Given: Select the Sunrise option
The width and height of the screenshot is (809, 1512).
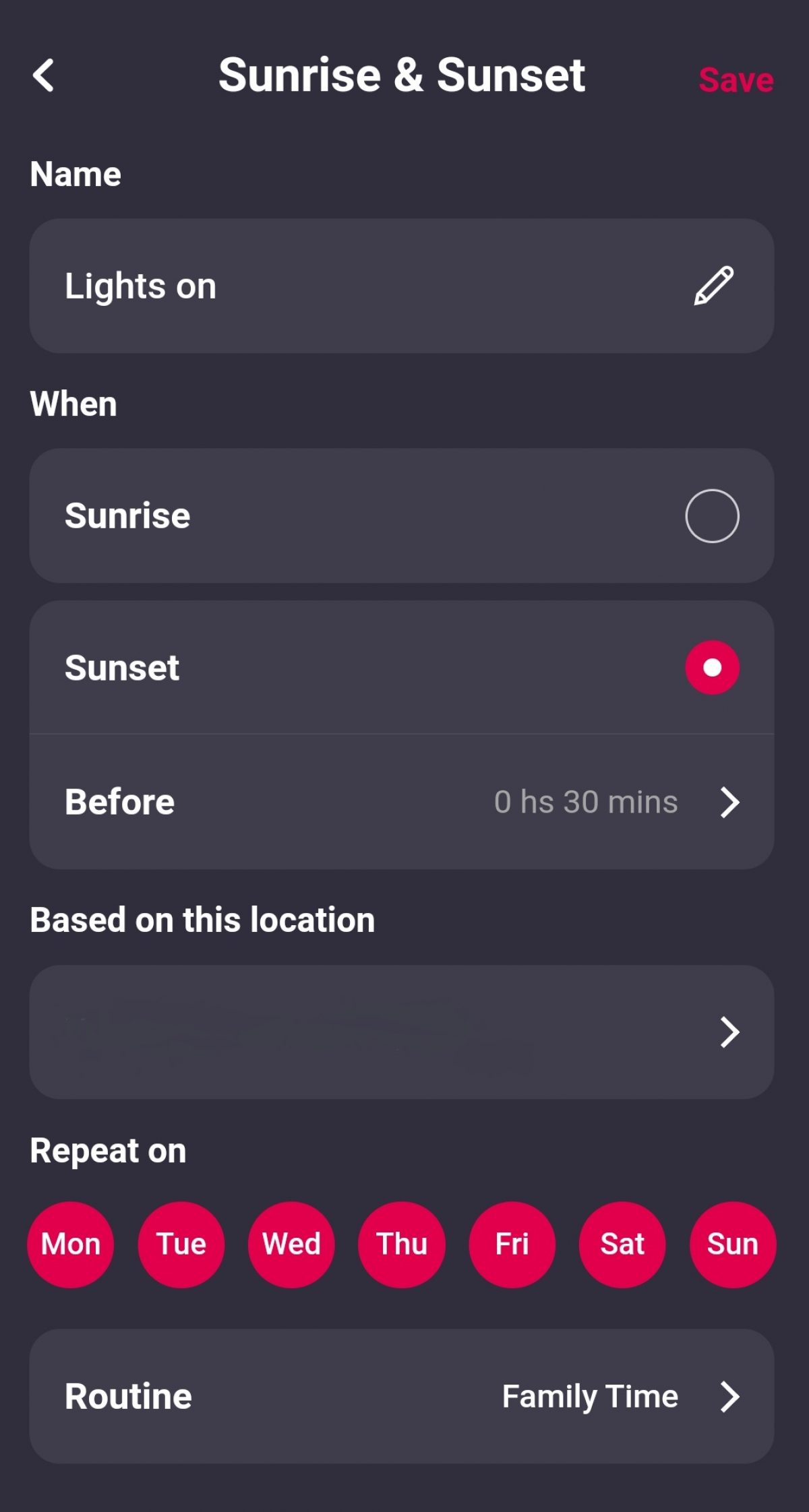Looking at the screenshot, I should (712, 516).
